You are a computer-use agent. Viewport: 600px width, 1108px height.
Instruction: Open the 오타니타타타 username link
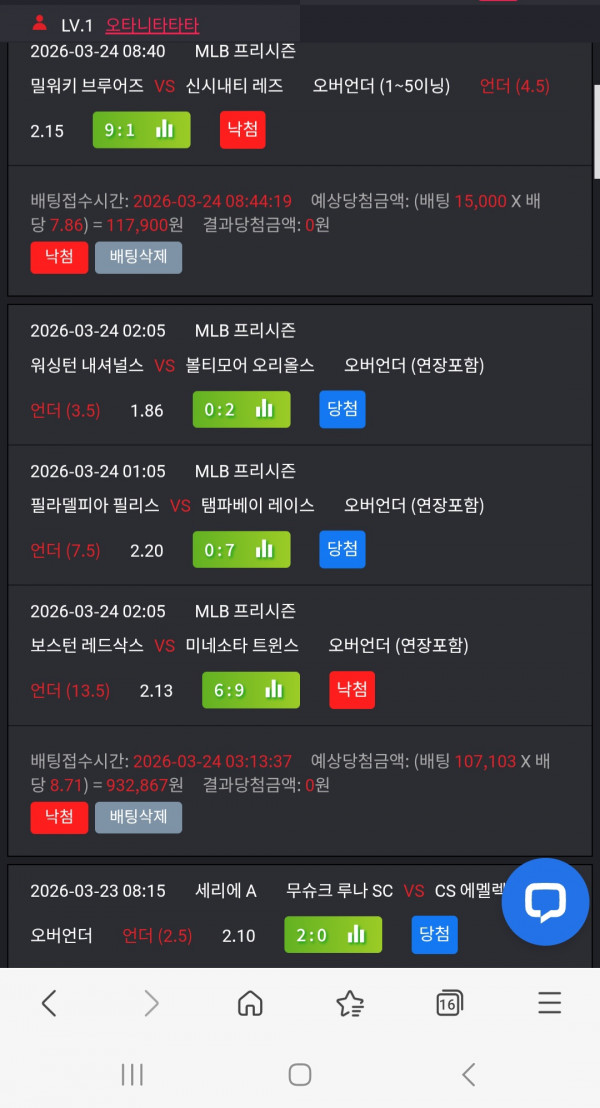tap(152, 25)
